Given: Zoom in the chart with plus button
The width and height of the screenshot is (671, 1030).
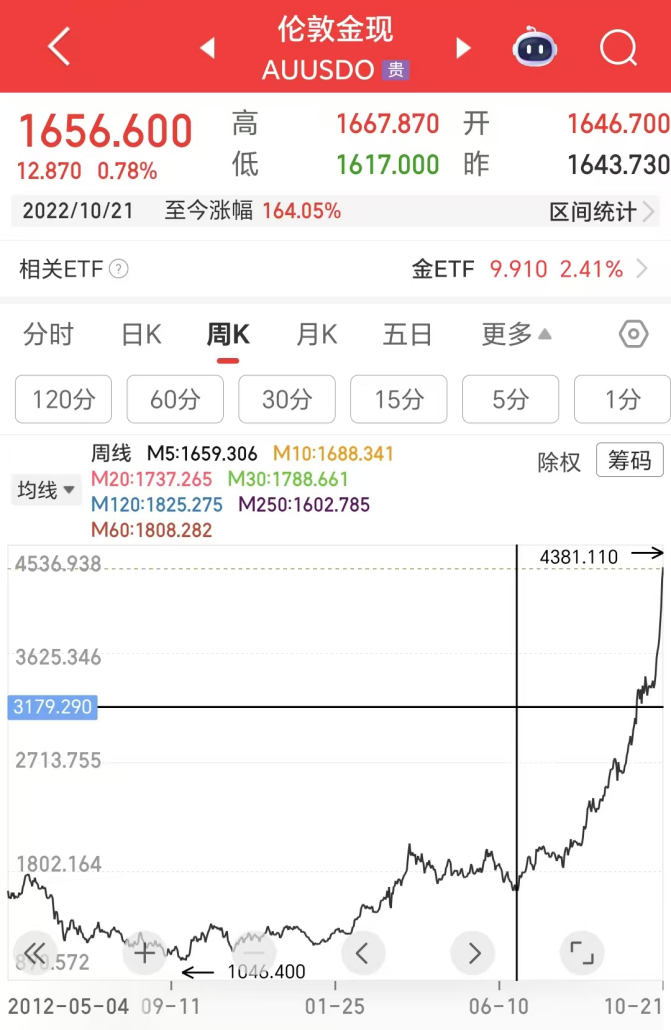Looking at the screenshot, I should pyautogui.click(x=144, y=952).
